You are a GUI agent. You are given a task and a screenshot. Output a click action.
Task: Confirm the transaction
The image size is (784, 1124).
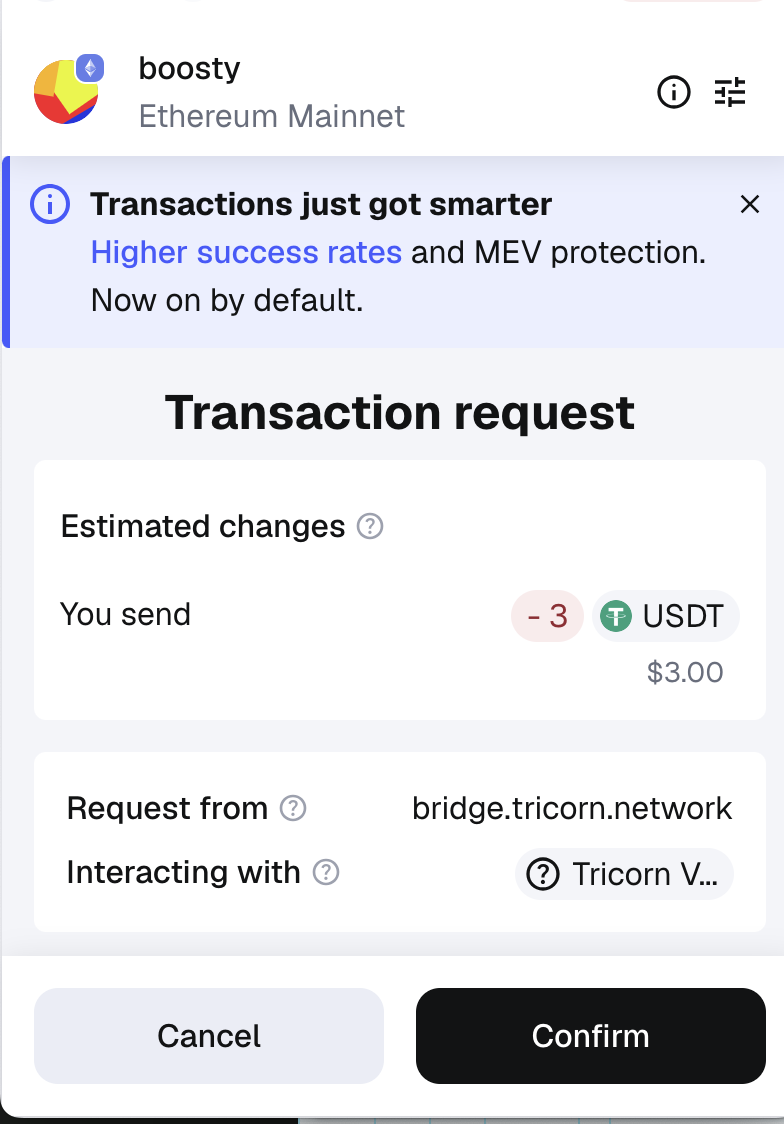[x=590, y=1036]
